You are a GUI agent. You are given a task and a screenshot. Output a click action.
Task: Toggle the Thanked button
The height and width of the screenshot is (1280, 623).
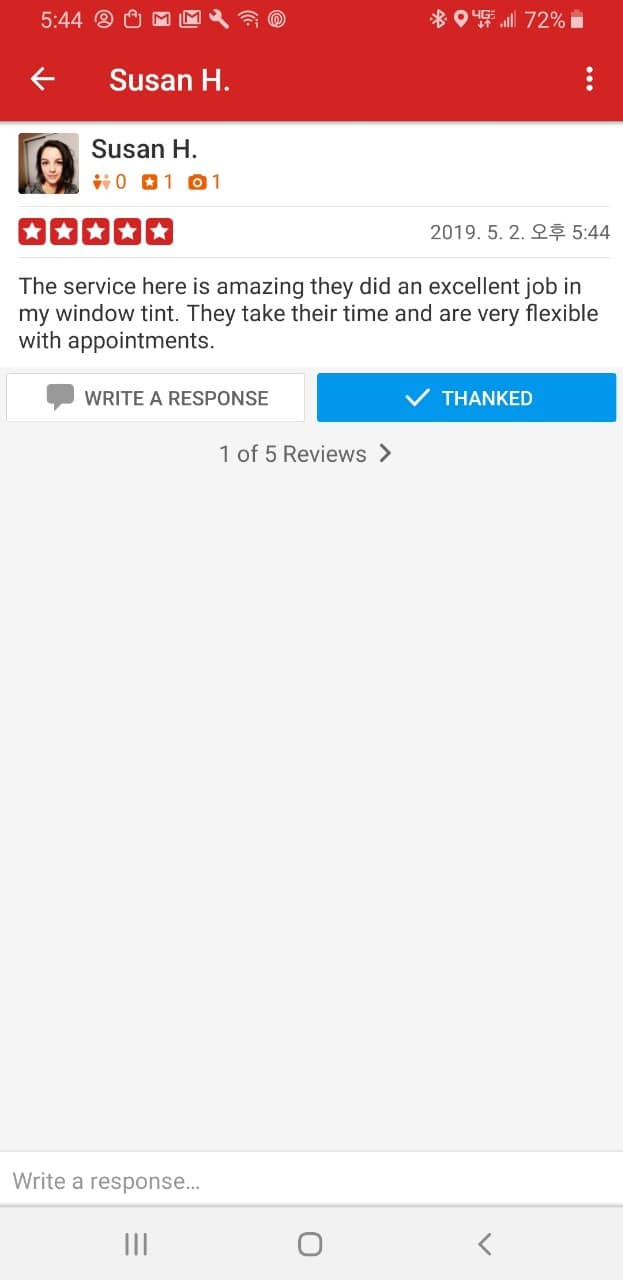(x=466, y=398)
